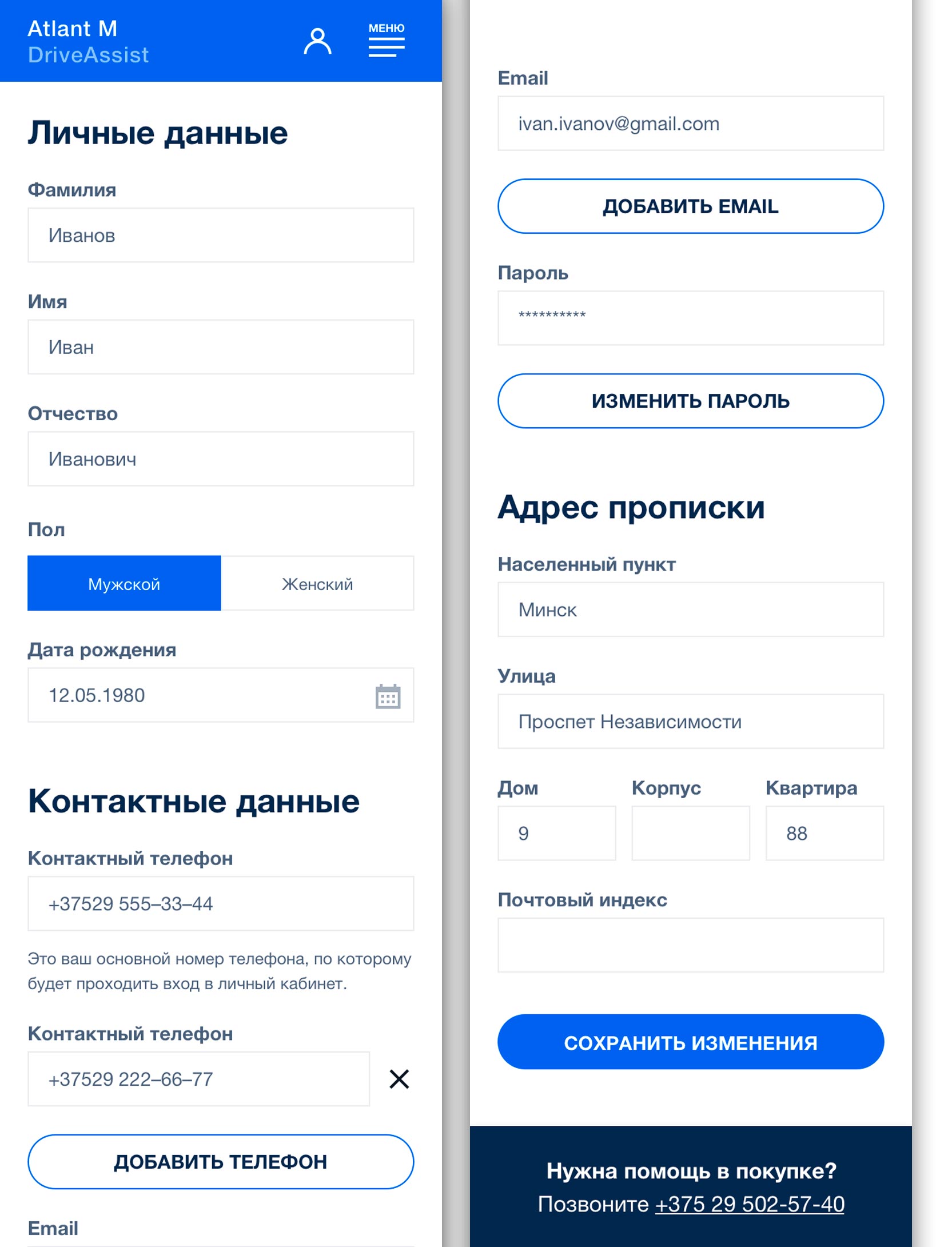Open the calendar picker for Дата рождения

pyautogui.click(x=388, y=696)
